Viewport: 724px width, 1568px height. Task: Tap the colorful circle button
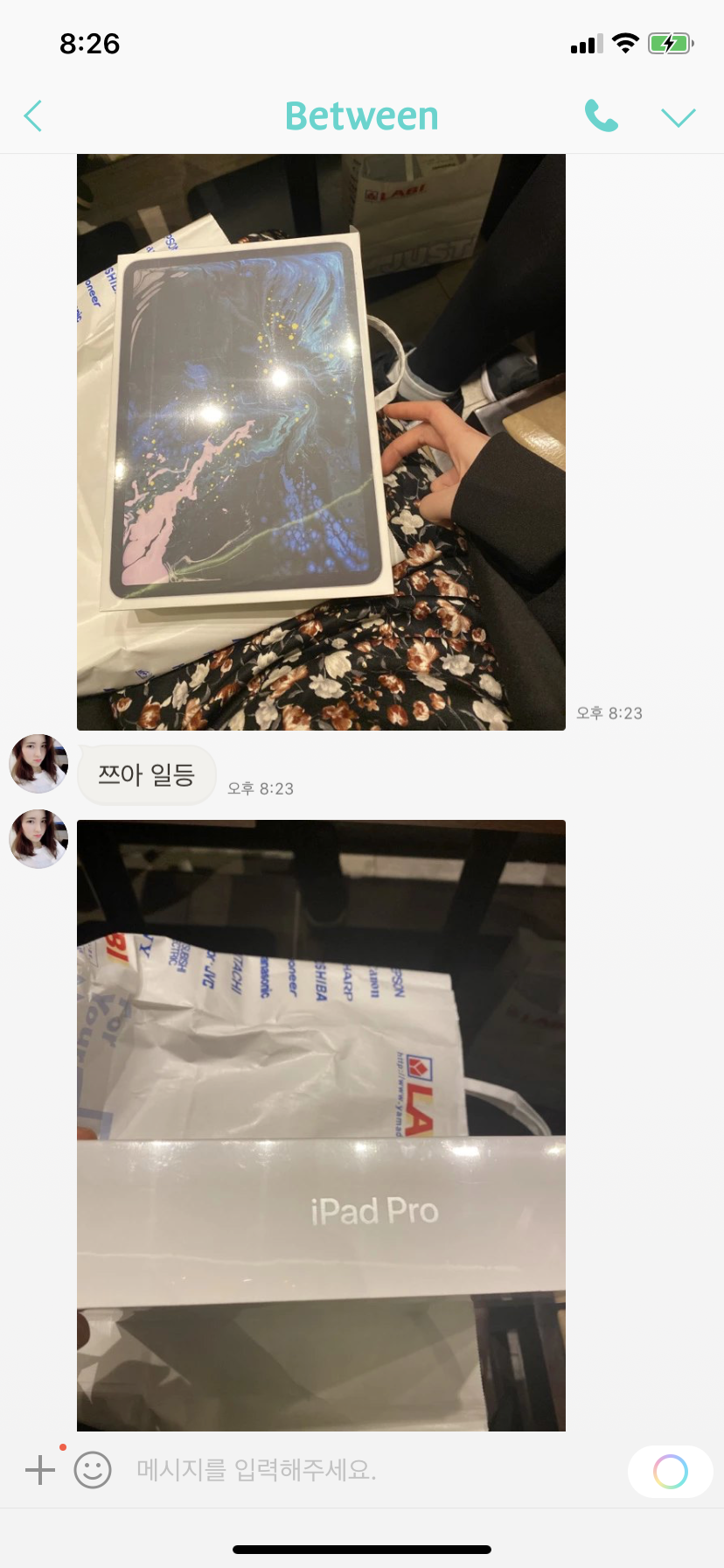[670, 1472]
